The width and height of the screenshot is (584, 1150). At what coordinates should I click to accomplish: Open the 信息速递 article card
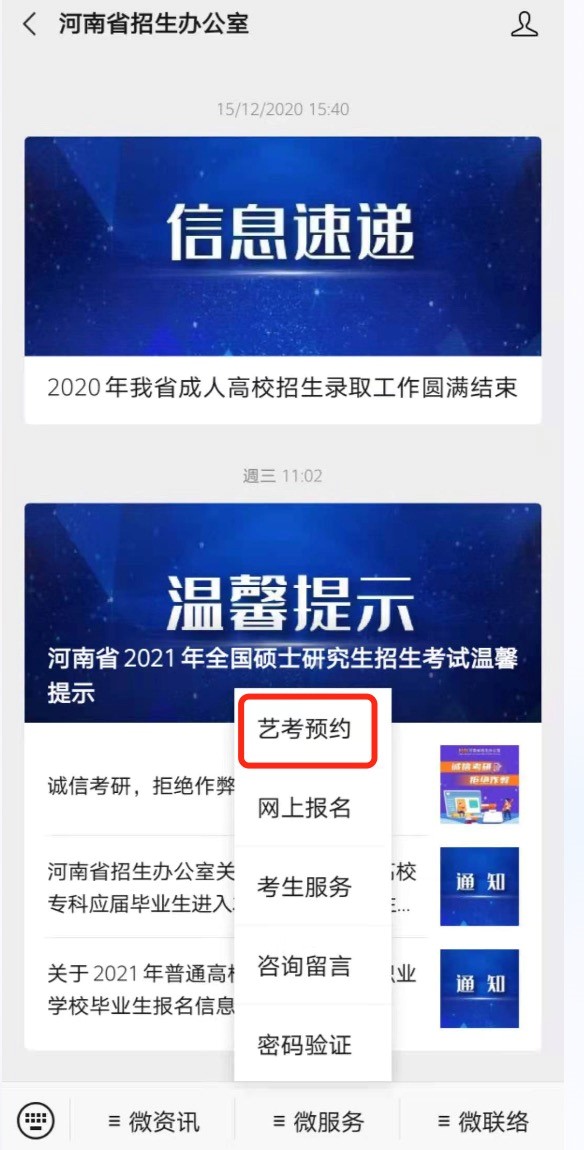283,280
